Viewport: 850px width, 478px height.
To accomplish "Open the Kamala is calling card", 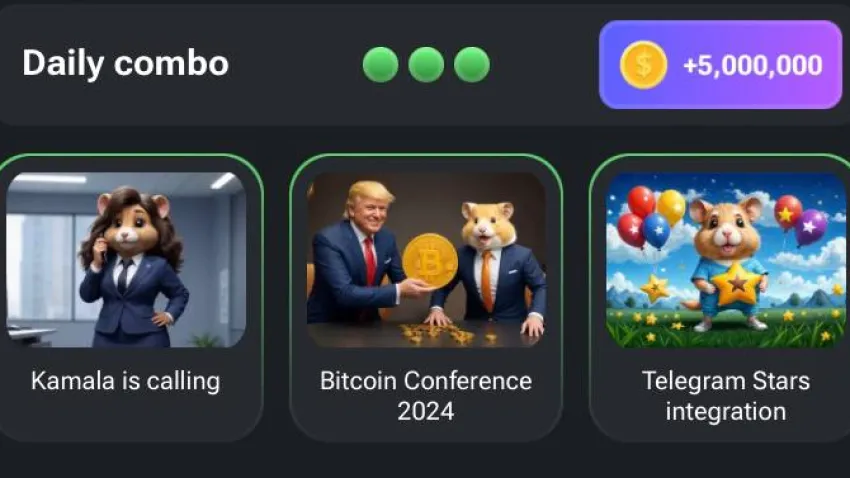I will tap(126, 297).
